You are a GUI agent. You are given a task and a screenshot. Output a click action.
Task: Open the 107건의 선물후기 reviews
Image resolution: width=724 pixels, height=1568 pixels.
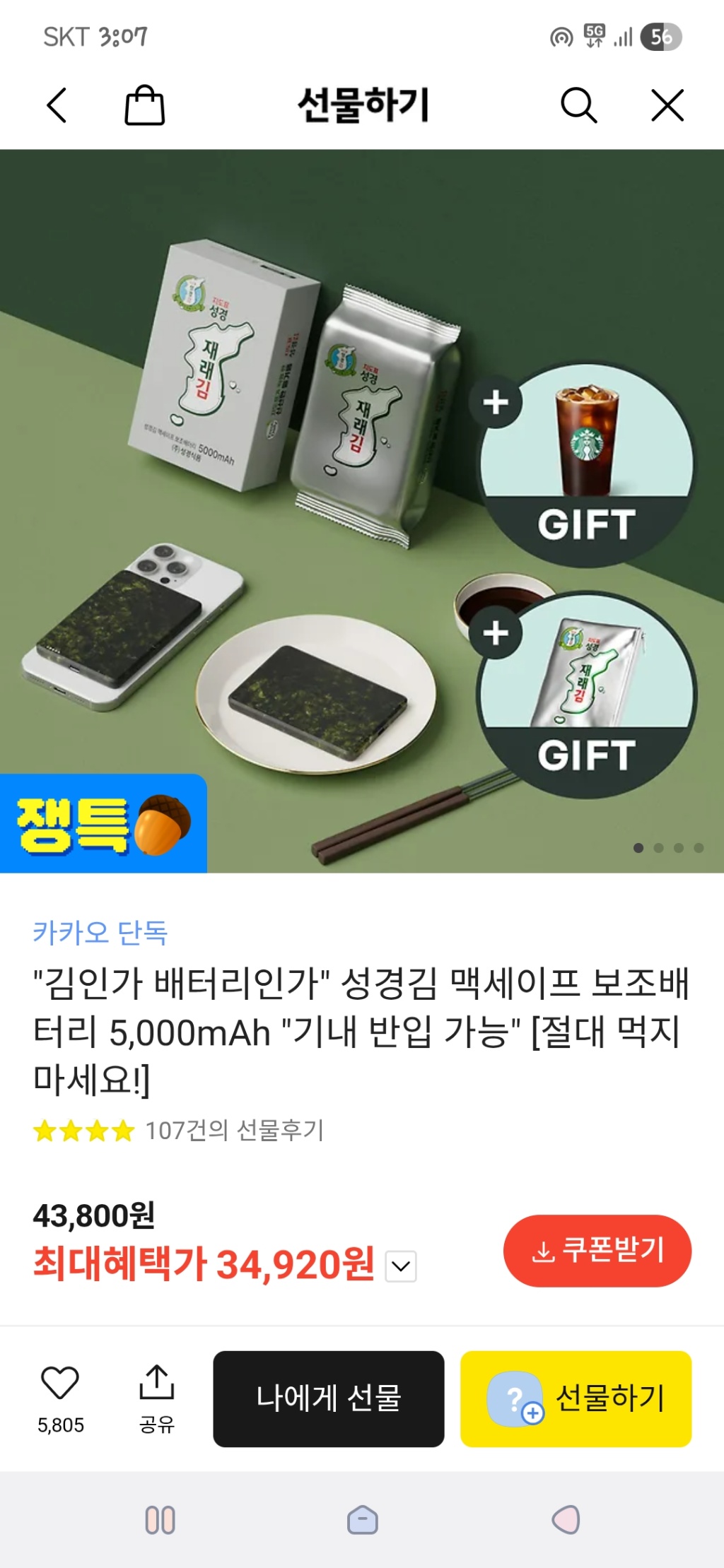[x=234, y=1131]
